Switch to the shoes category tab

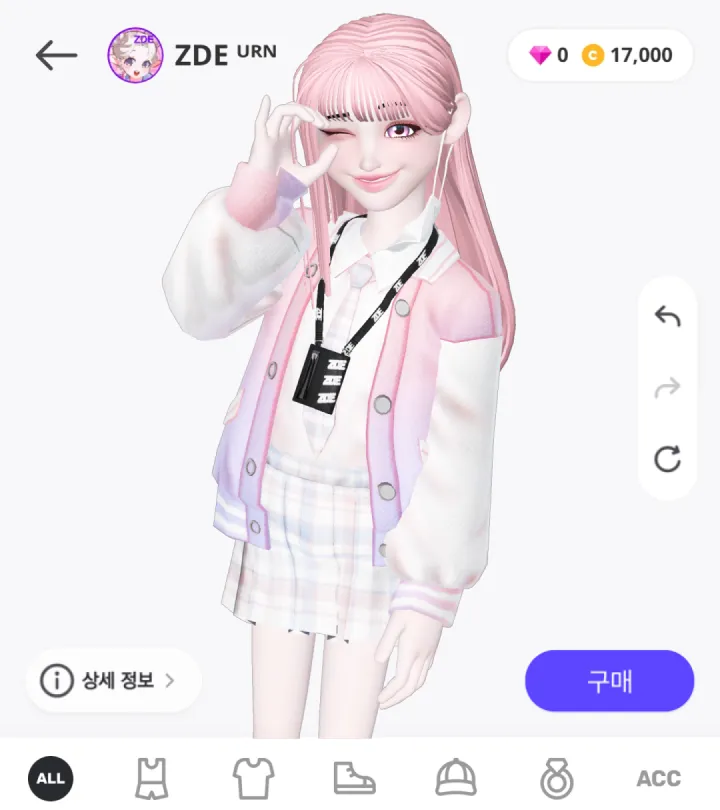[354, 777]
